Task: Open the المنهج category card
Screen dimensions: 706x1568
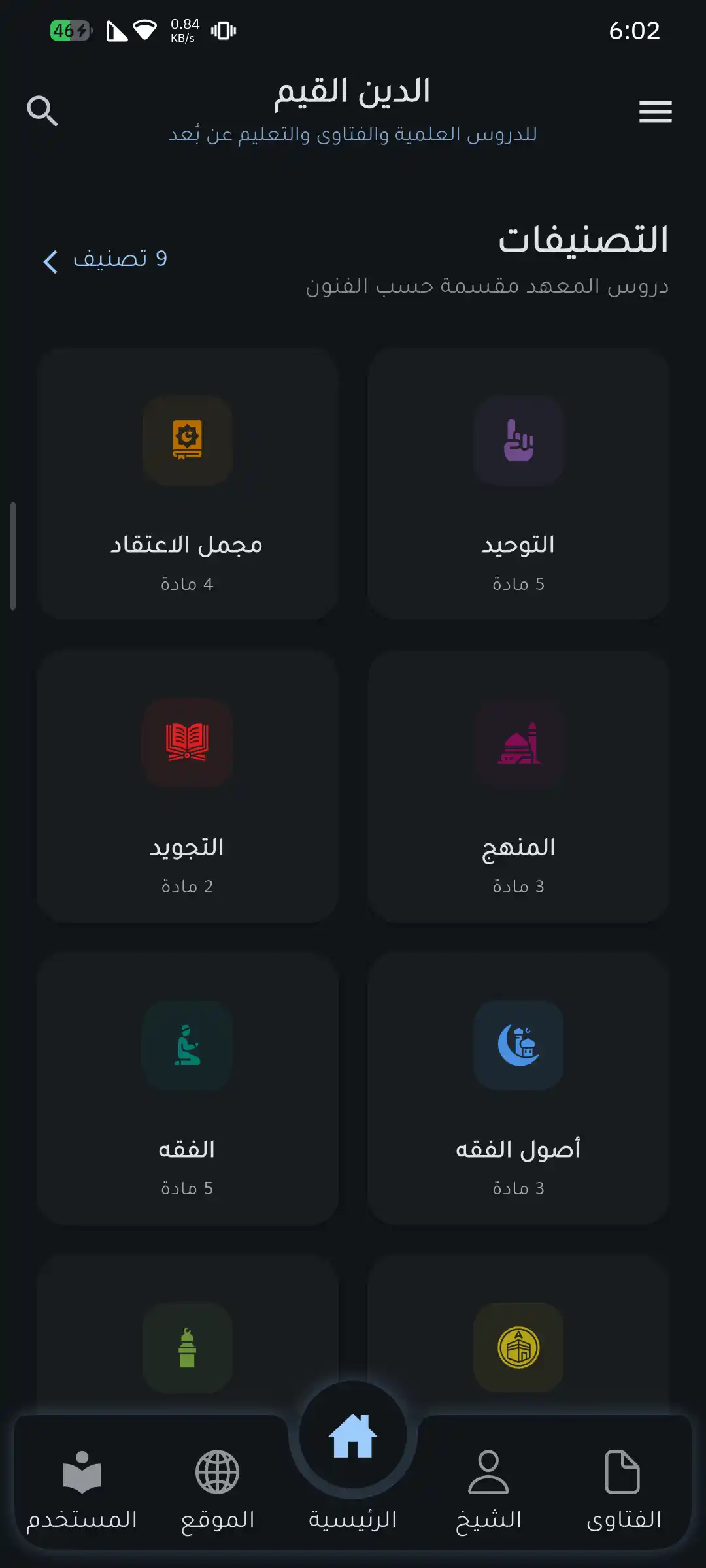Action: 518,787
